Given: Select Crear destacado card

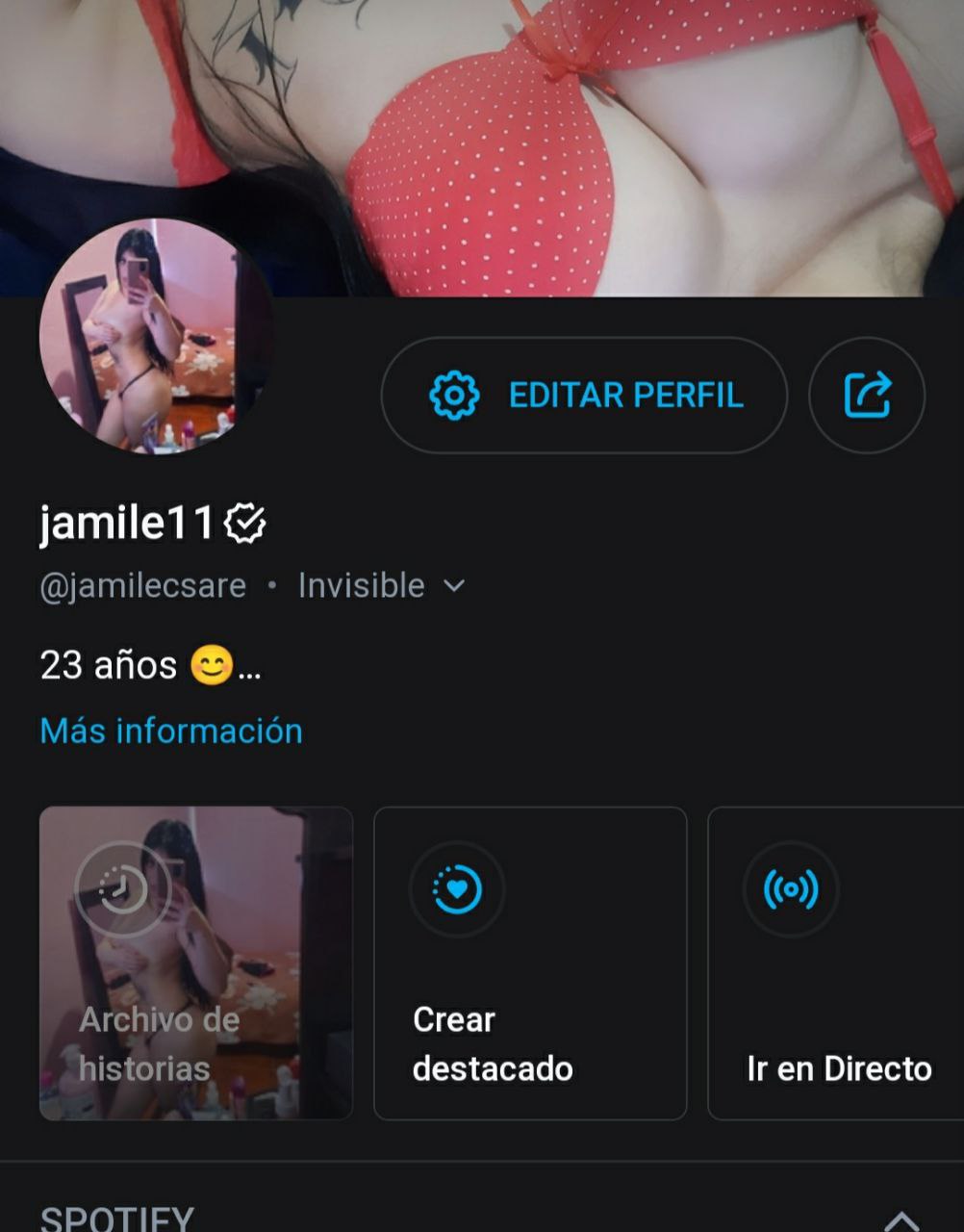Looking at the screenshot, I should pyautogui.click(x=530, y=962).
